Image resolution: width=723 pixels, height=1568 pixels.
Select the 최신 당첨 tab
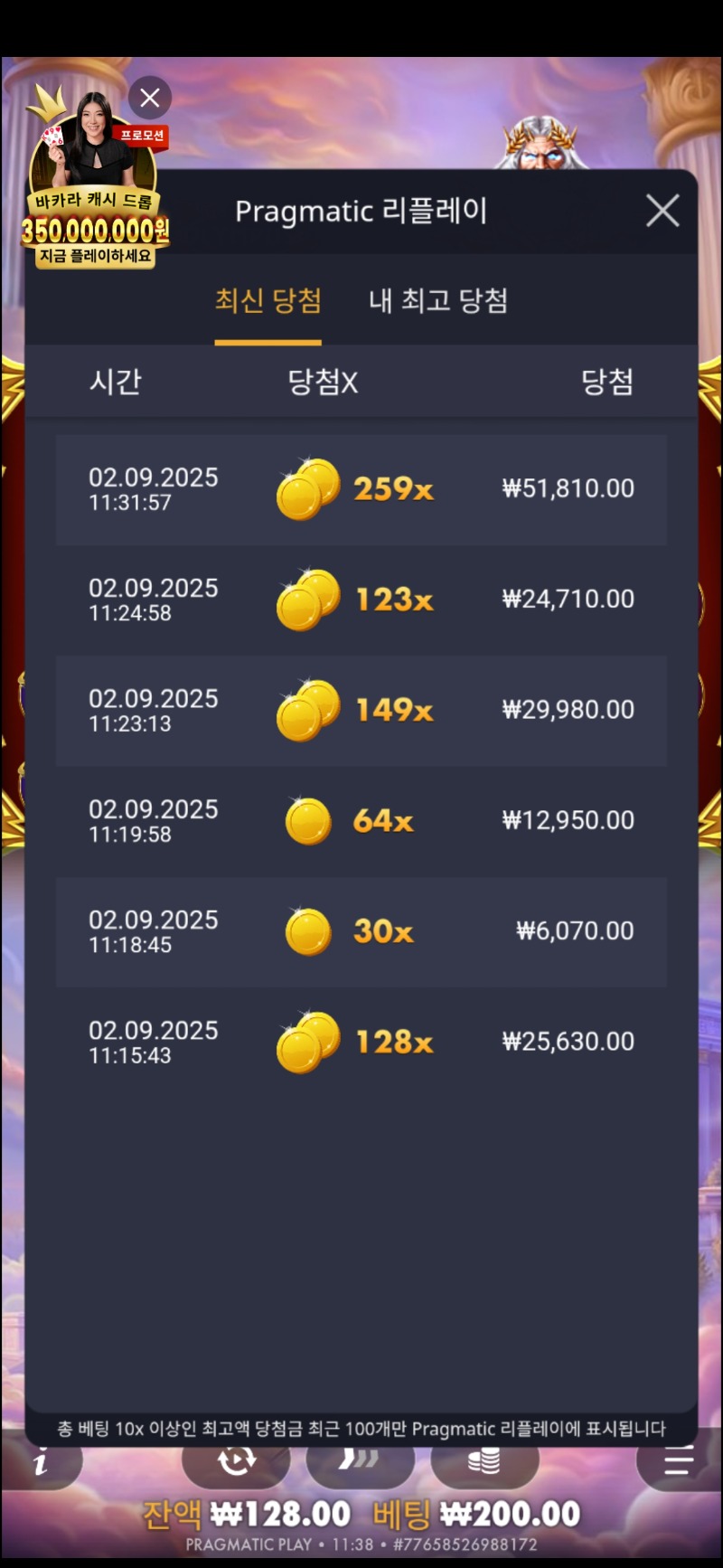click(x=268, y=301)
